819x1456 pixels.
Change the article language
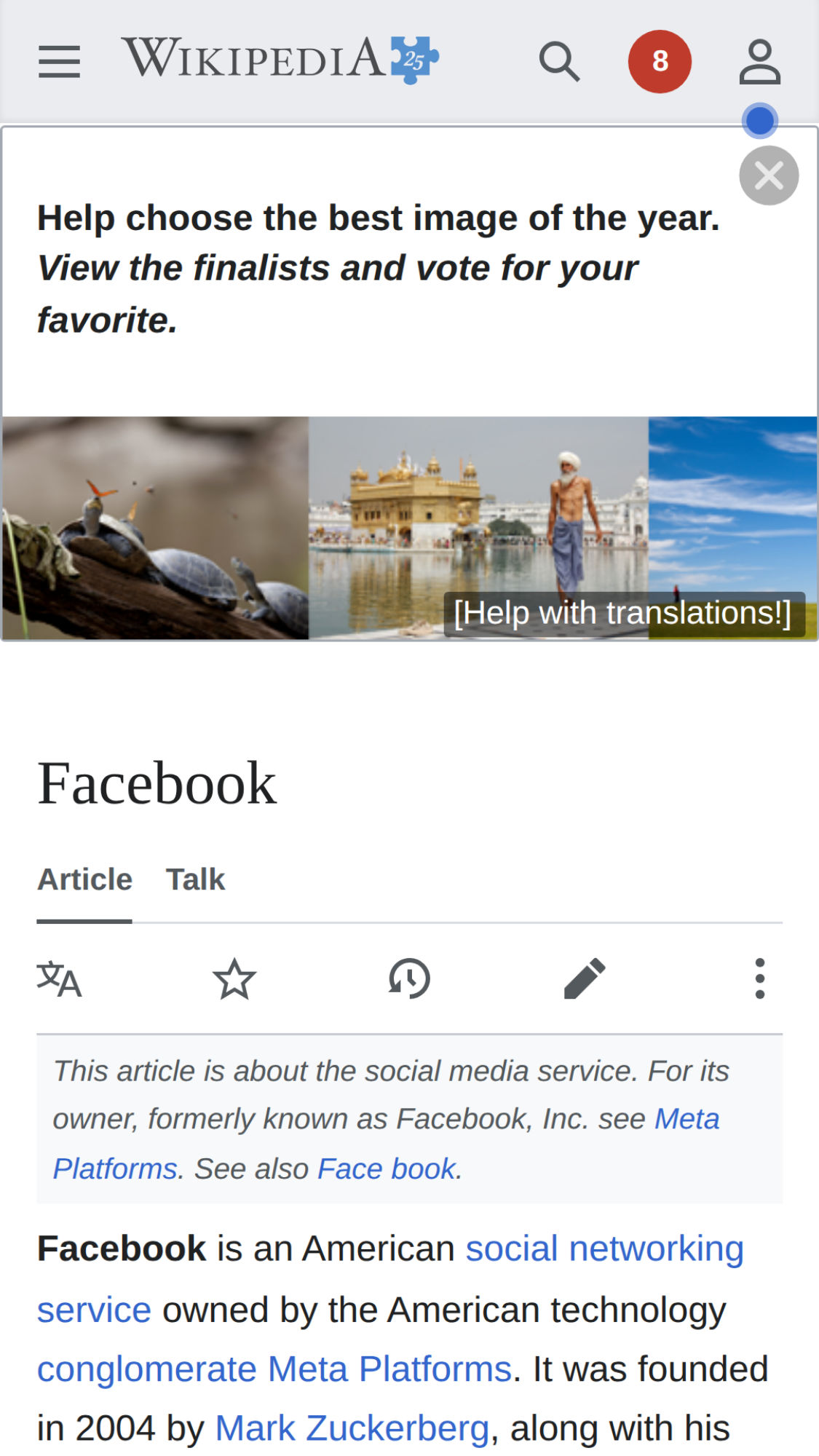pyautogui.click(x=59, y=978)
